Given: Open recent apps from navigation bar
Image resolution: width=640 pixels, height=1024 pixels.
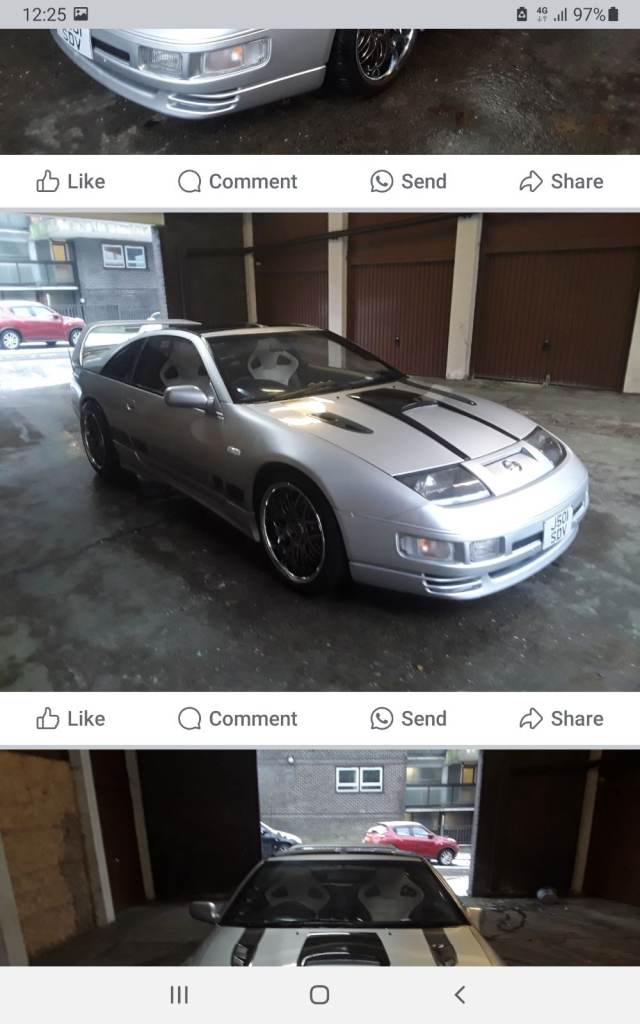Looking at the screenshot, I should [x=179, y=994].
